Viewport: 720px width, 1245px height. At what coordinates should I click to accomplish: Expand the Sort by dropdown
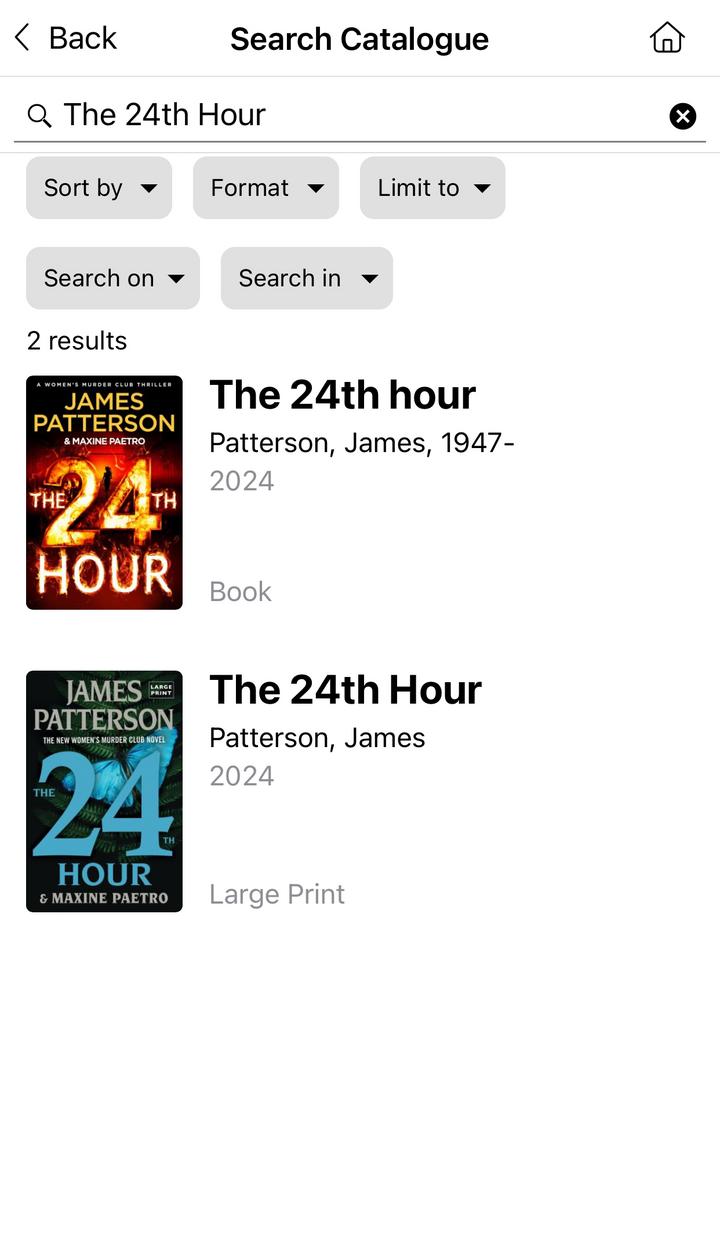pos(99,188)
